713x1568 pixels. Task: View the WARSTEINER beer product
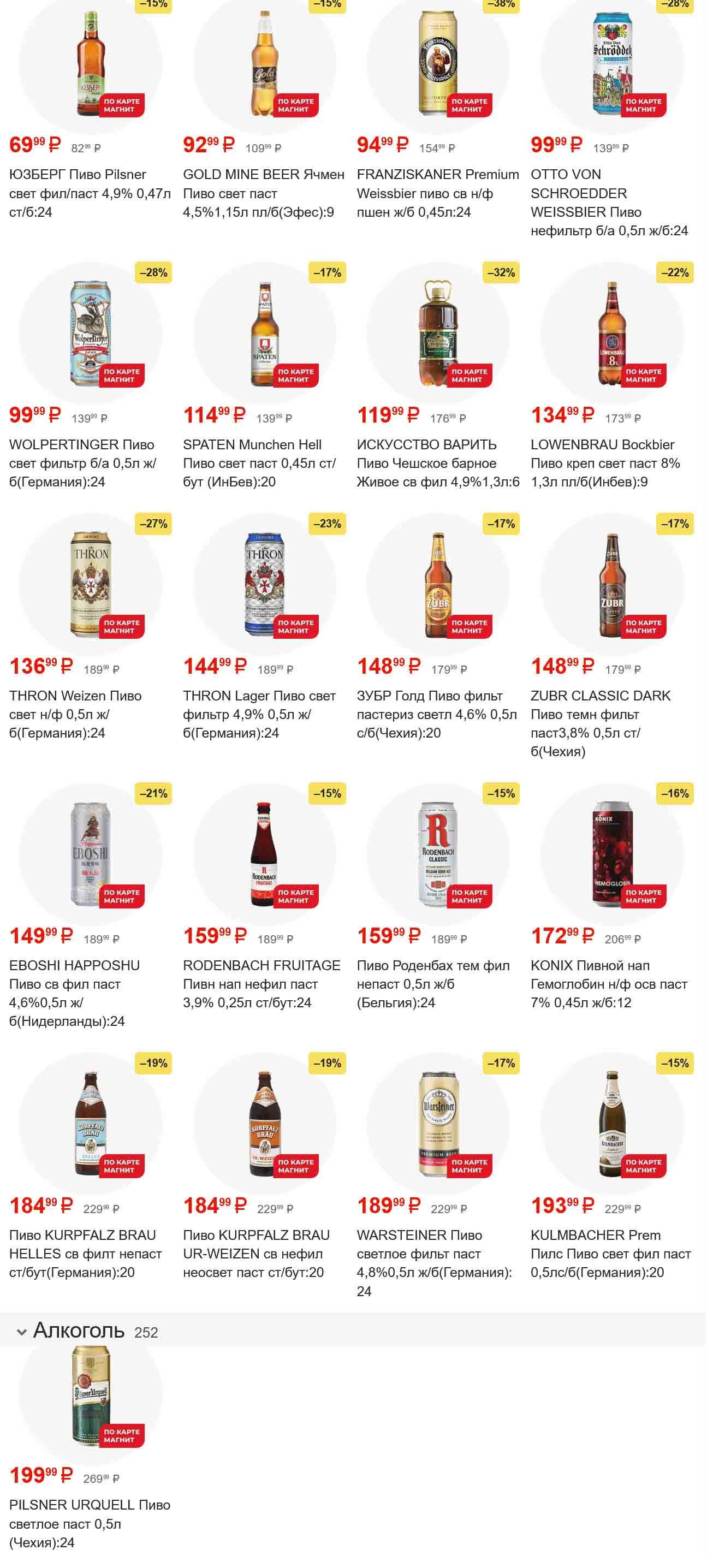438,1124
